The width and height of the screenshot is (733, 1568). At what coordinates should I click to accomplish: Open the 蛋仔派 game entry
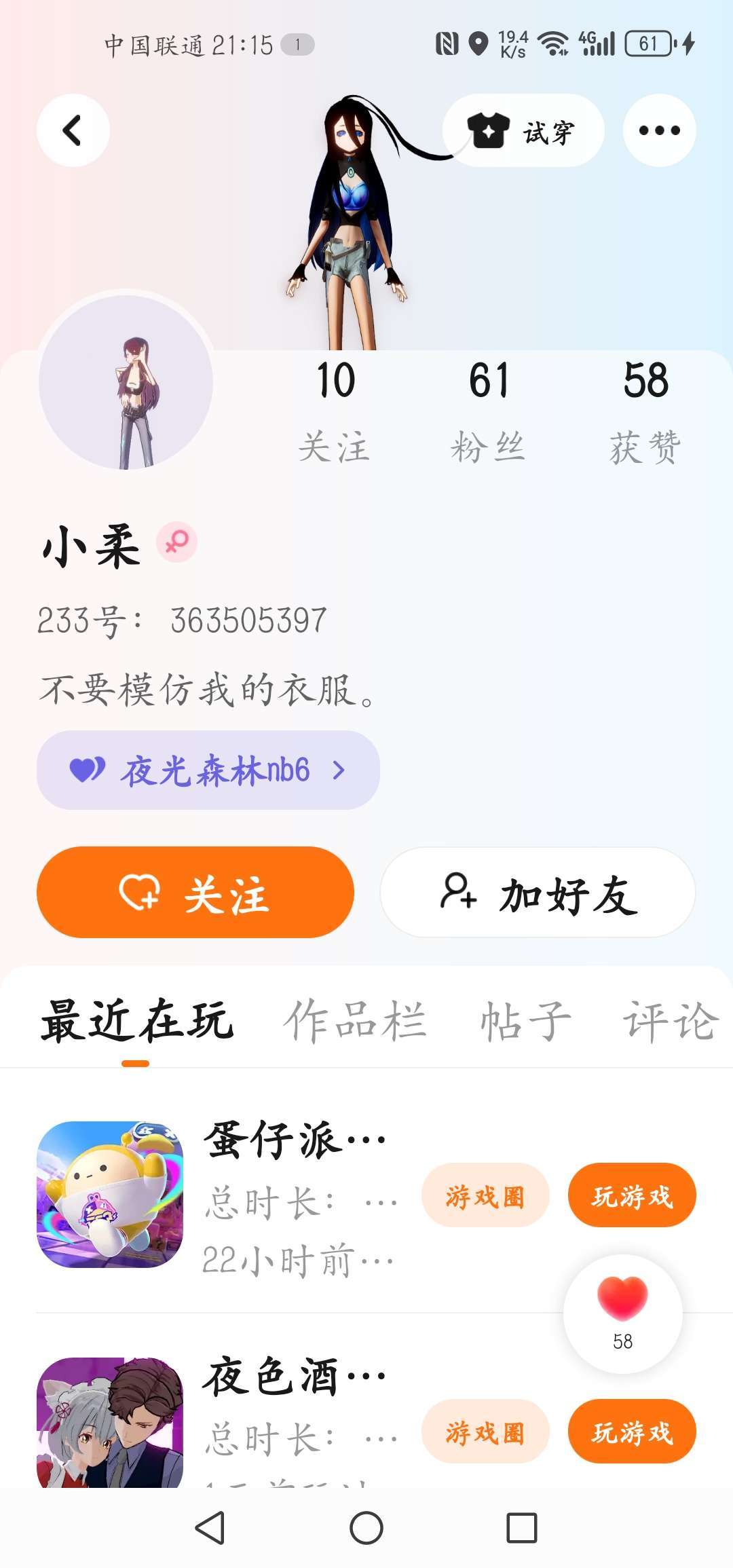click(x=110, y=1195)
